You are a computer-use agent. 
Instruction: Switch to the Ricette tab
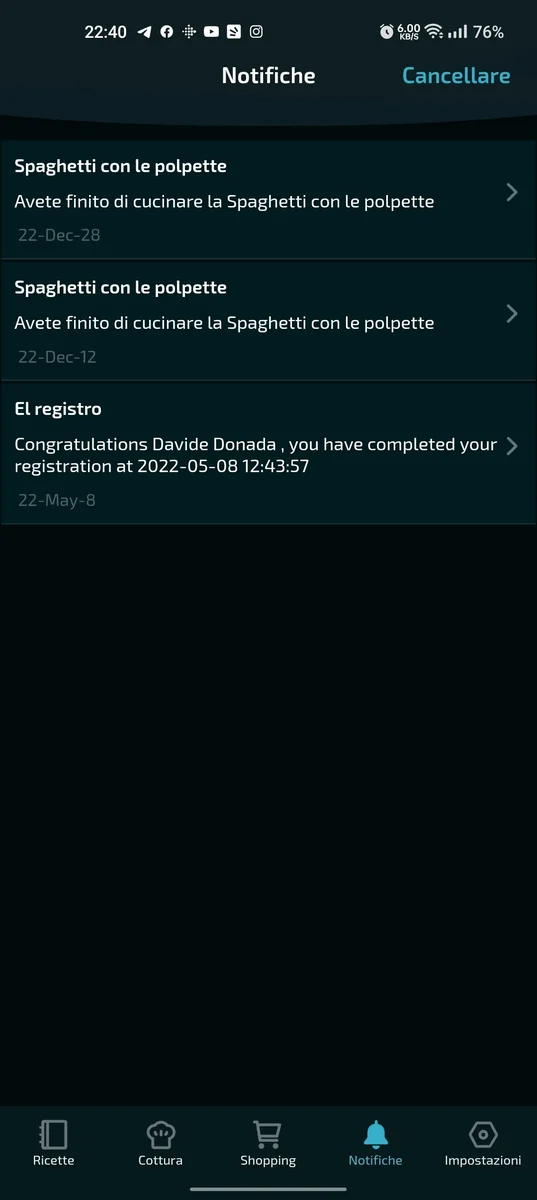coord(53,1143)
